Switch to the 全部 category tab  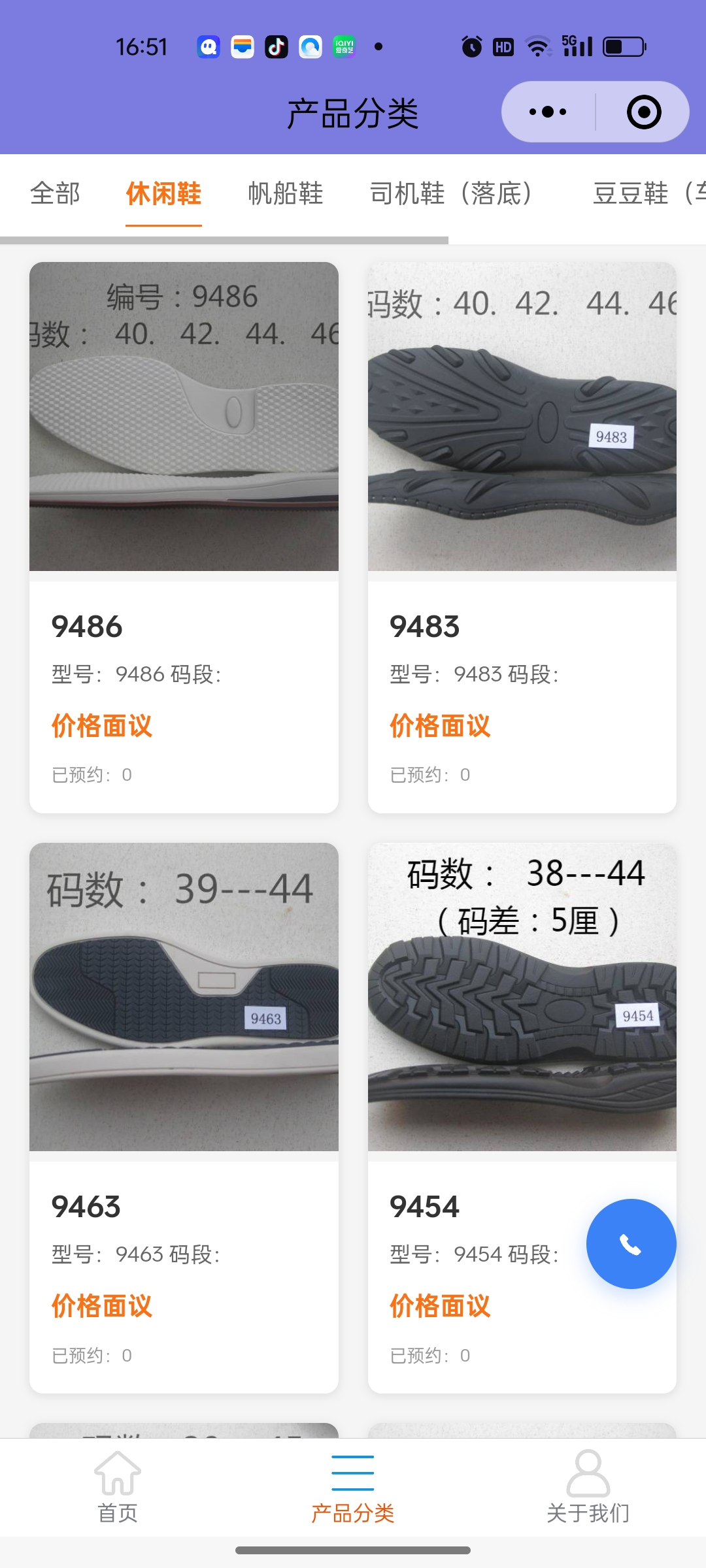(x=55, y=193)
